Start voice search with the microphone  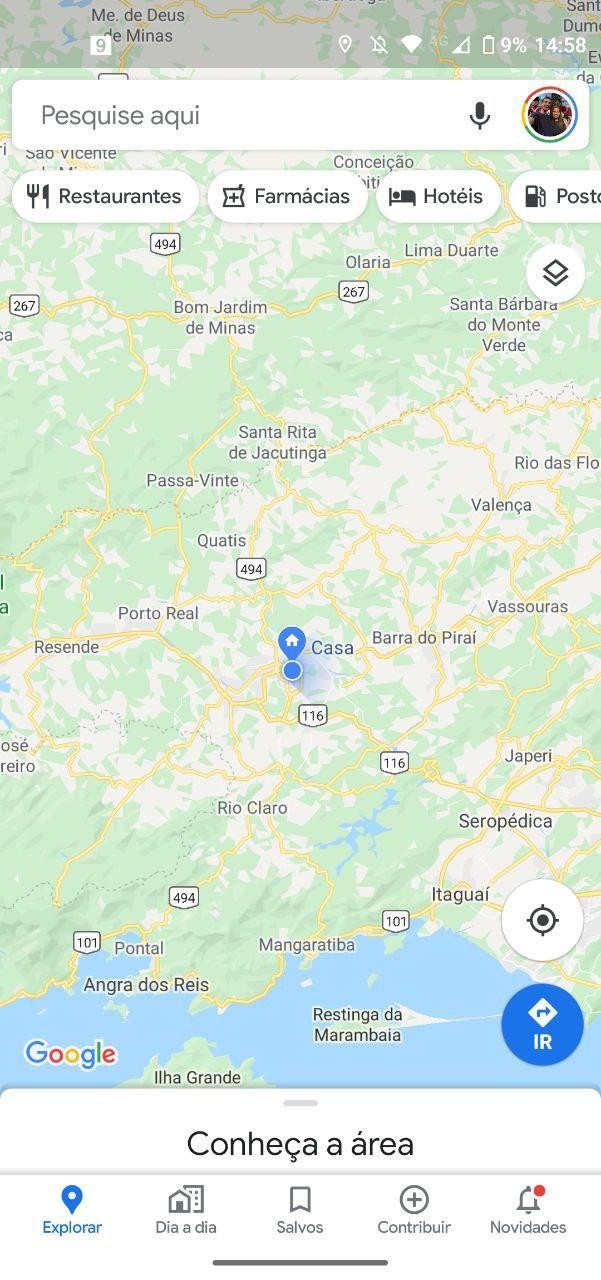coord(480,116)
